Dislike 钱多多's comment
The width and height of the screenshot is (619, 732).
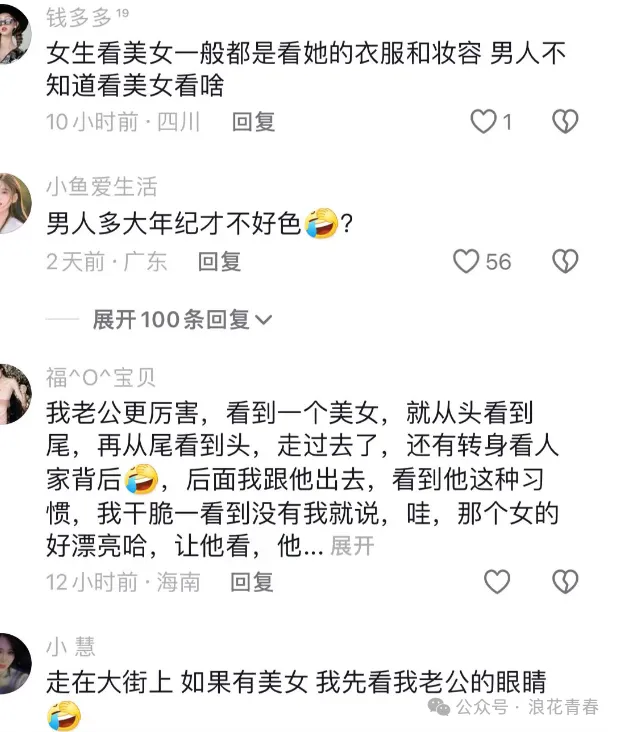click(566, 122)
